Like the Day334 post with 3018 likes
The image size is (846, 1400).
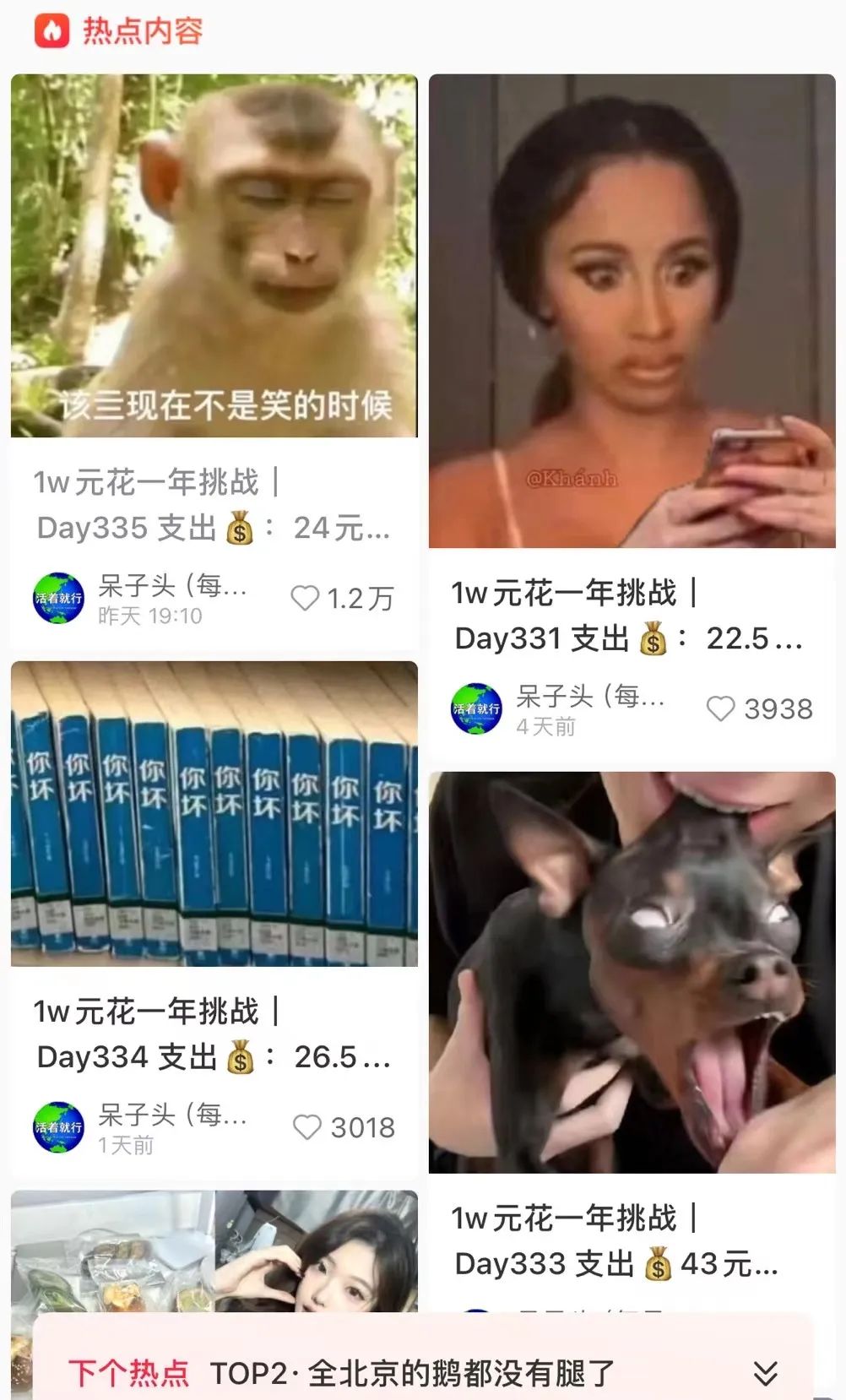(306, 1127)
